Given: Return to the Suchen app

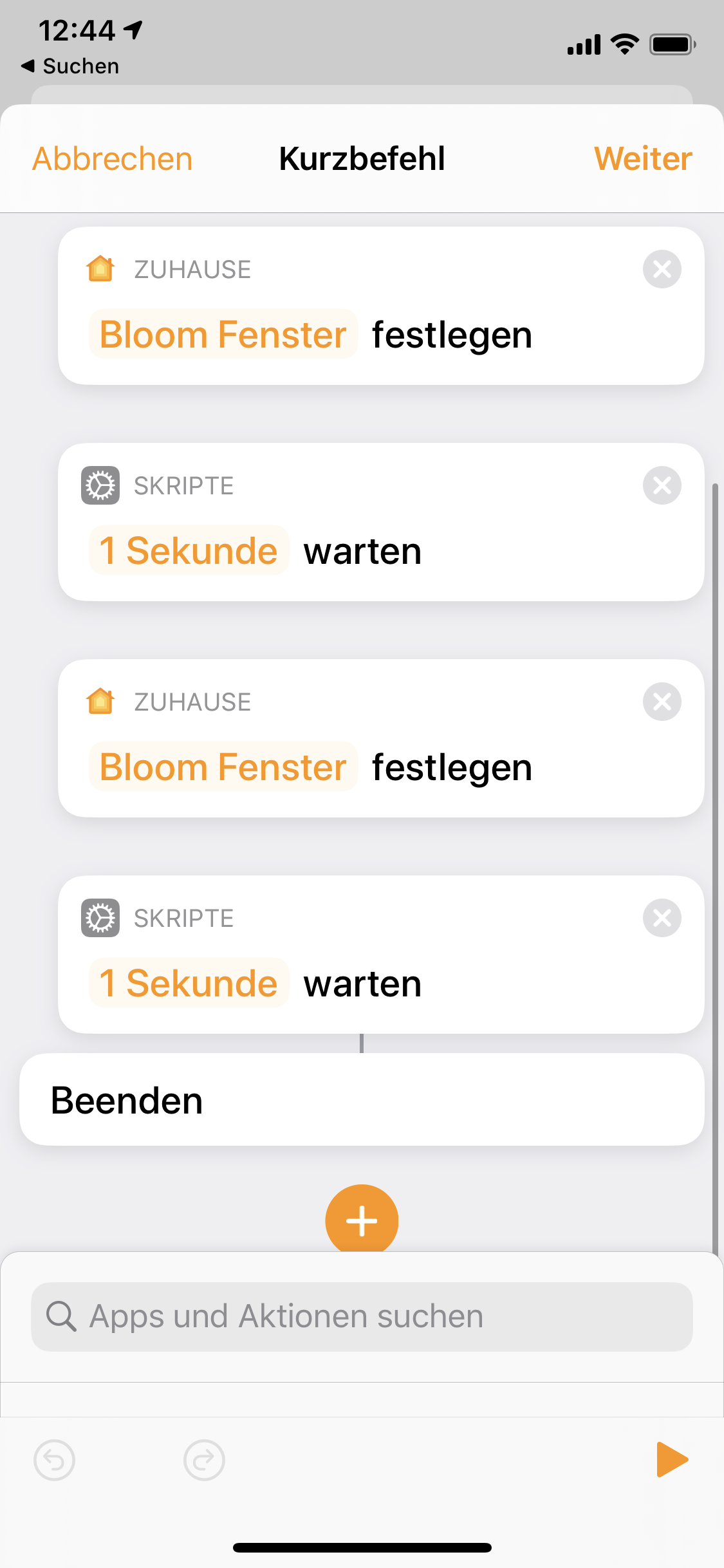Looking at the screenshot, I should 70,66.
